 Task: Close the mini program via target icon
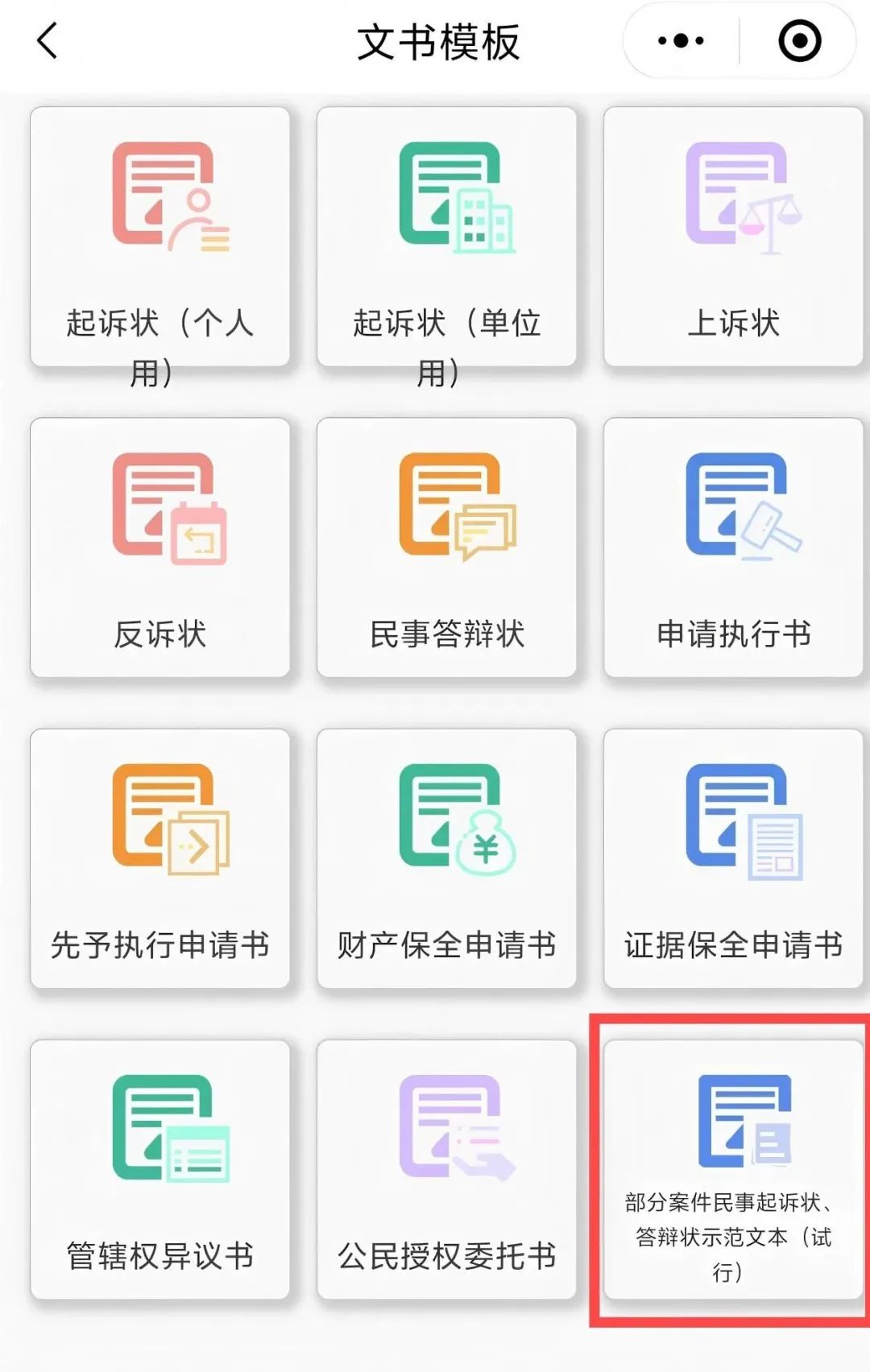coord(799,41)
